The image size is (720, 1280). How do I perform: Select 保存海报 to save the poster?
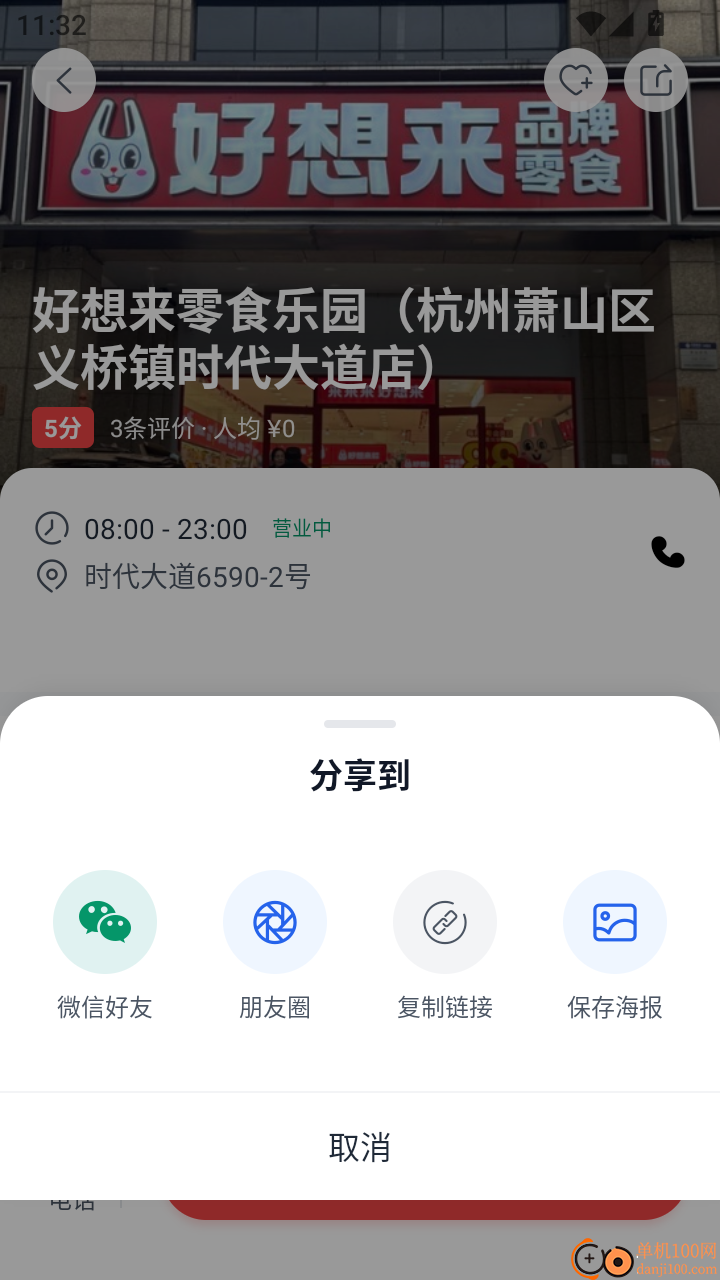(x=615, y=921)
